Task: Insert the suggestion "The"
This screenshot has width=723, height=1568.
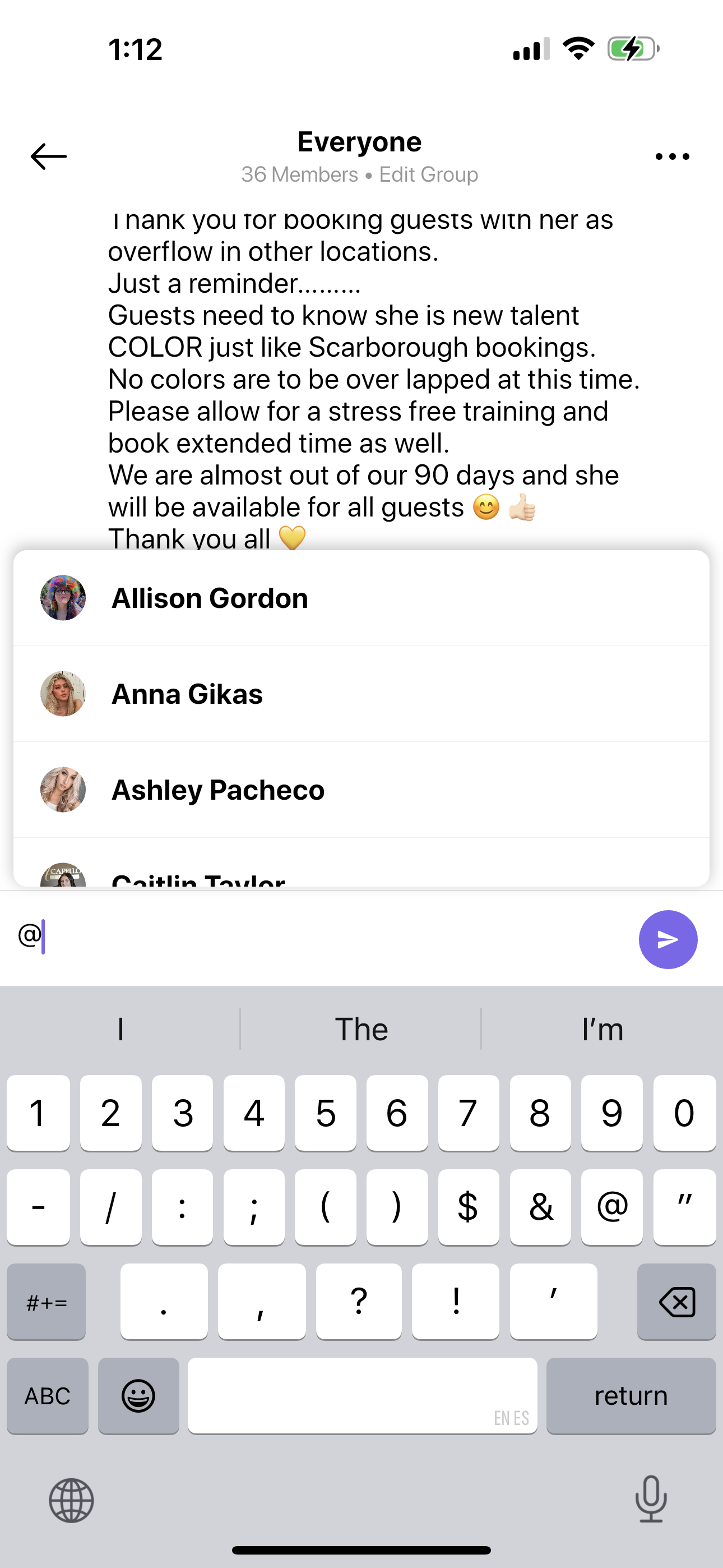Action: tap(361, 1029)
